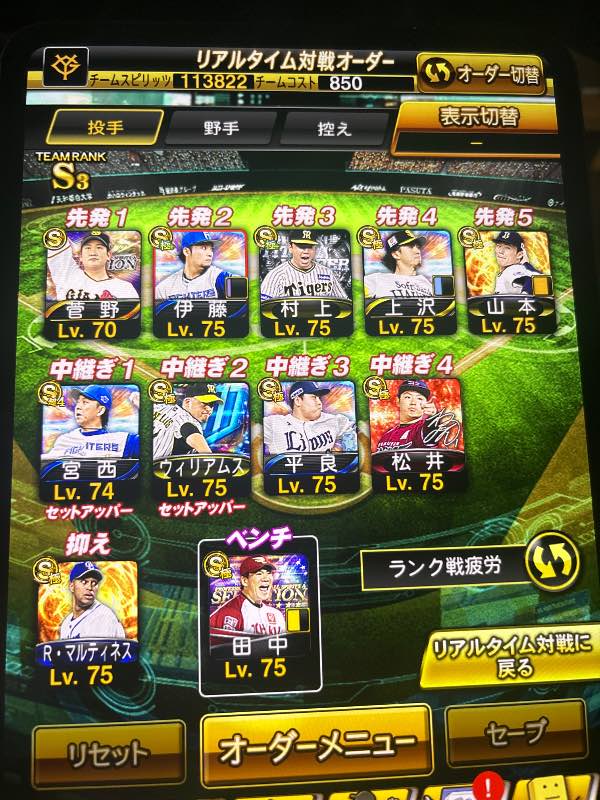Select bench pitcher 田中
Viewport: 600px width, 800px height.
click(260, 616)
